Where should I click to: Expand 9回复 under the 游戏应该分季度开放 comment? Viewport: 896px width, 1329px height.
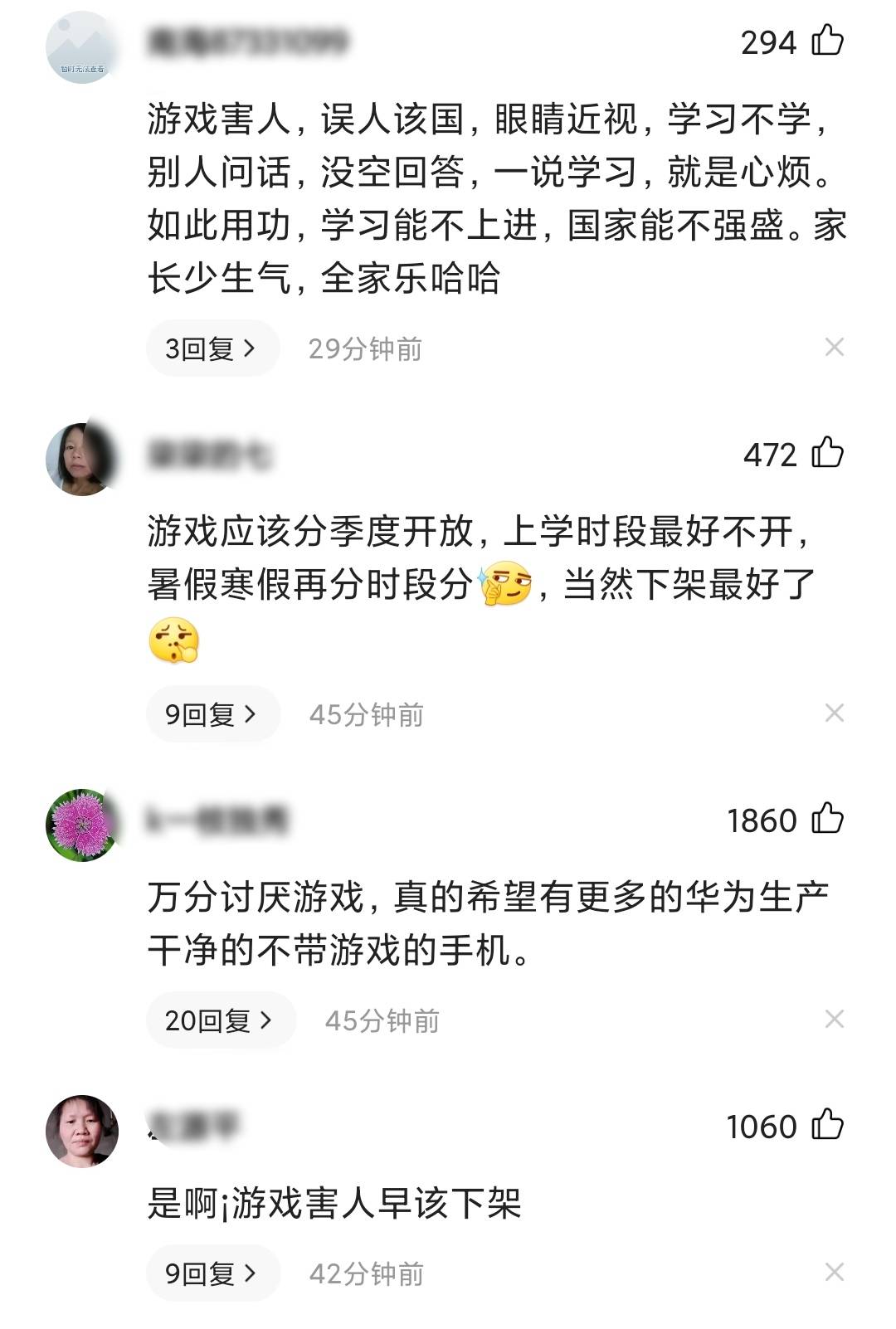[212, 713]
